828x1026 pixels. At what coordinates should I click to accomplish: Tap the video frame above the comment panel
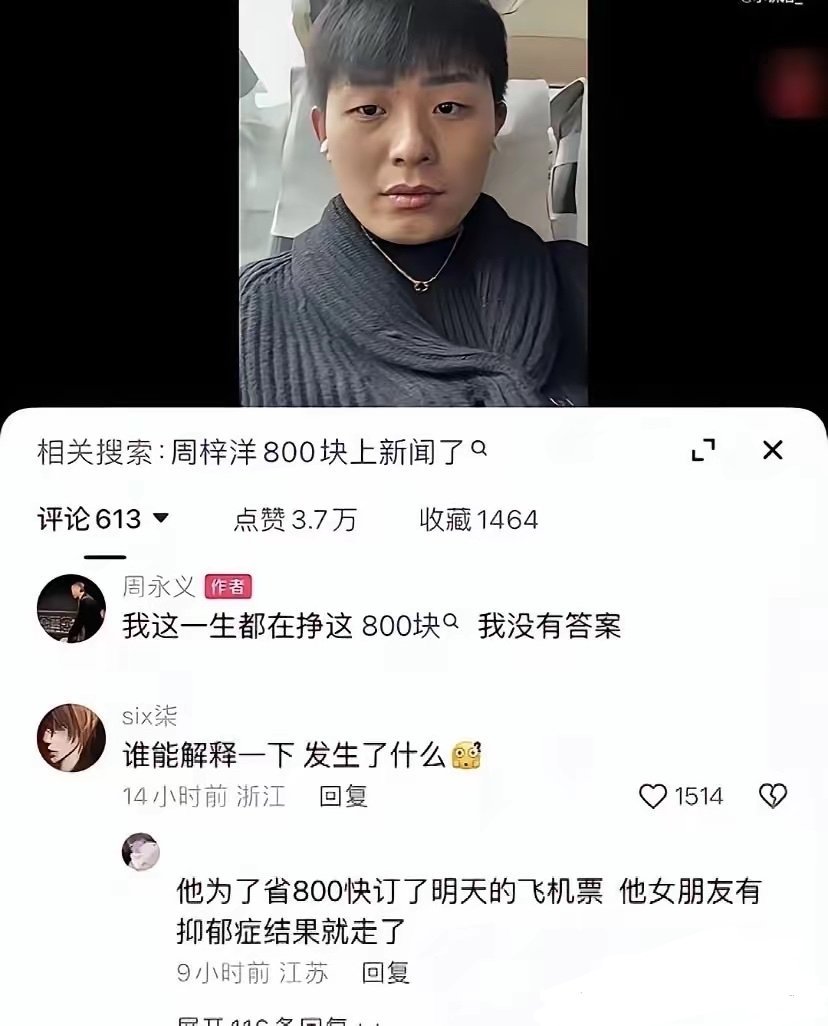(414, 200)
